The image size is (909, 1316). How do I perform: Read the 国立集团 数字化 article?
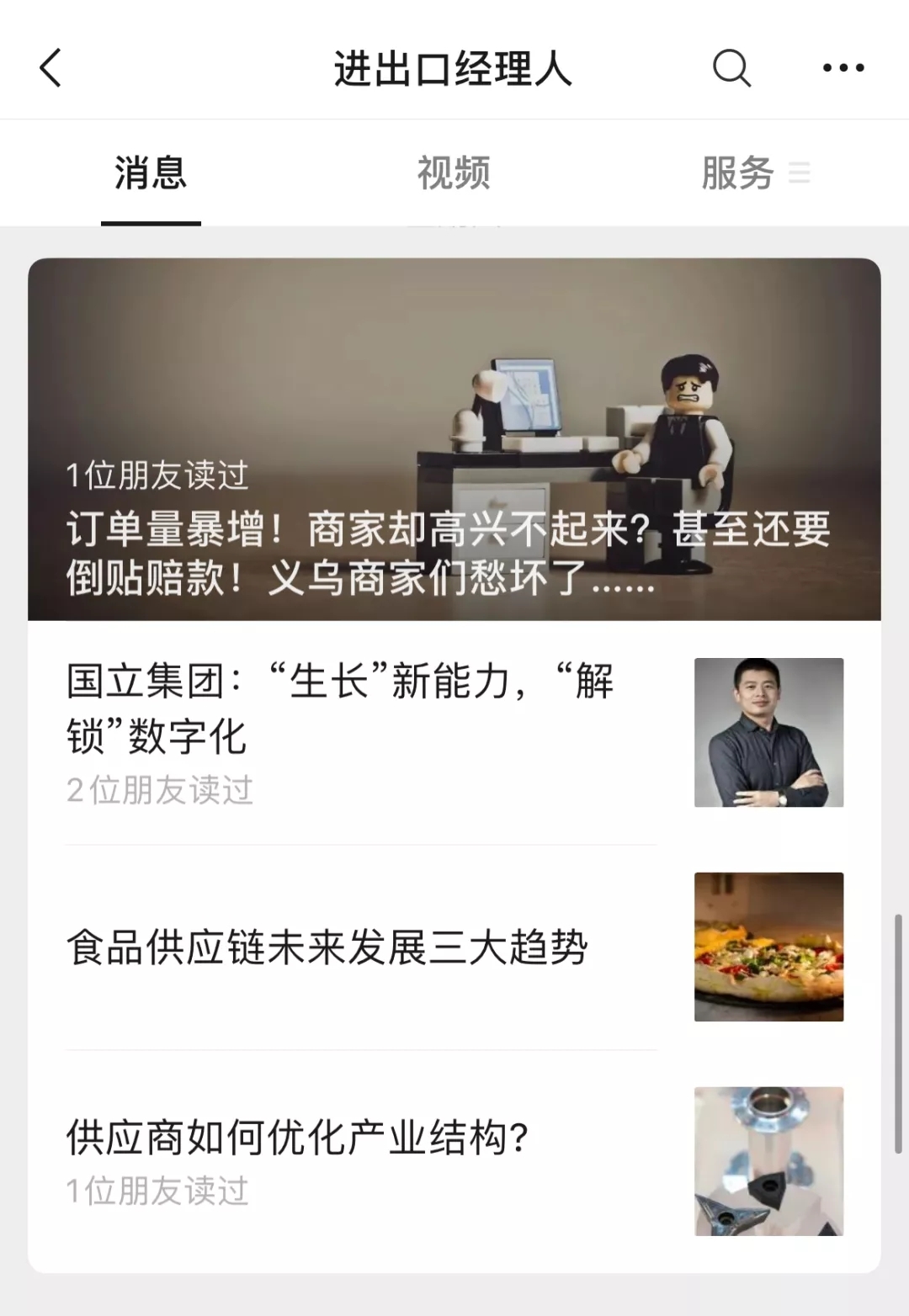pyautogui.click(x=341, y=708)
